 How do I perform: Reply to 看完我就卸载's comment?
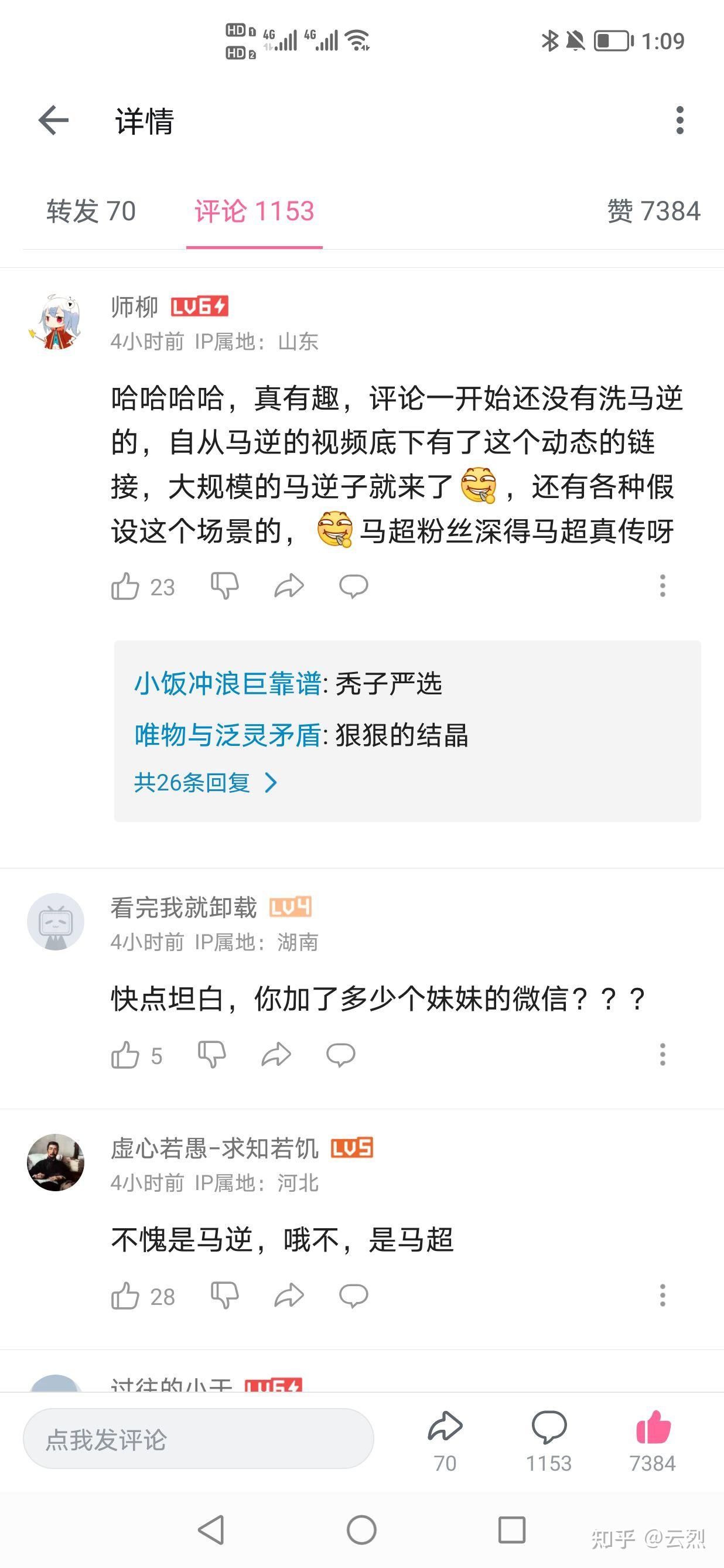click(341, 1055)
